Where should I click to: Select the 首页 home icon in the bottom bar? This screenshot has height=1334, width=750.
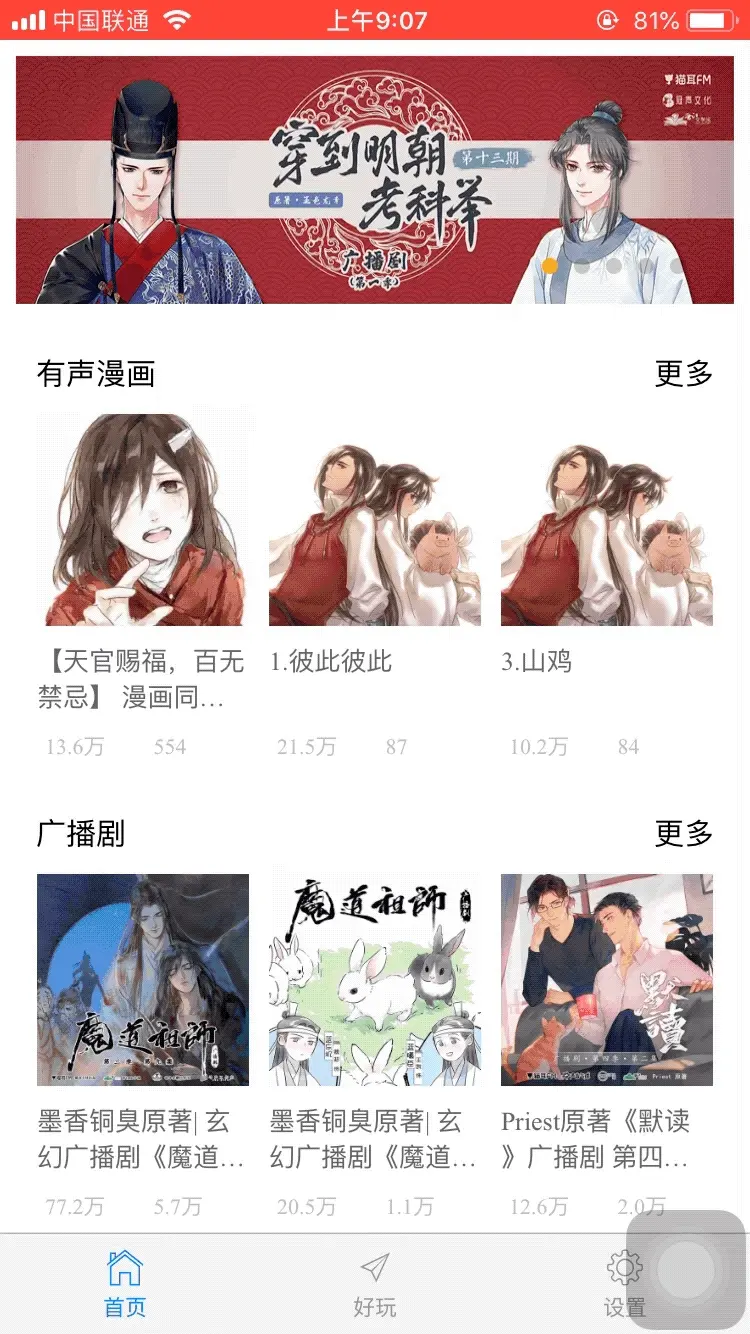tap(124, 1267)
